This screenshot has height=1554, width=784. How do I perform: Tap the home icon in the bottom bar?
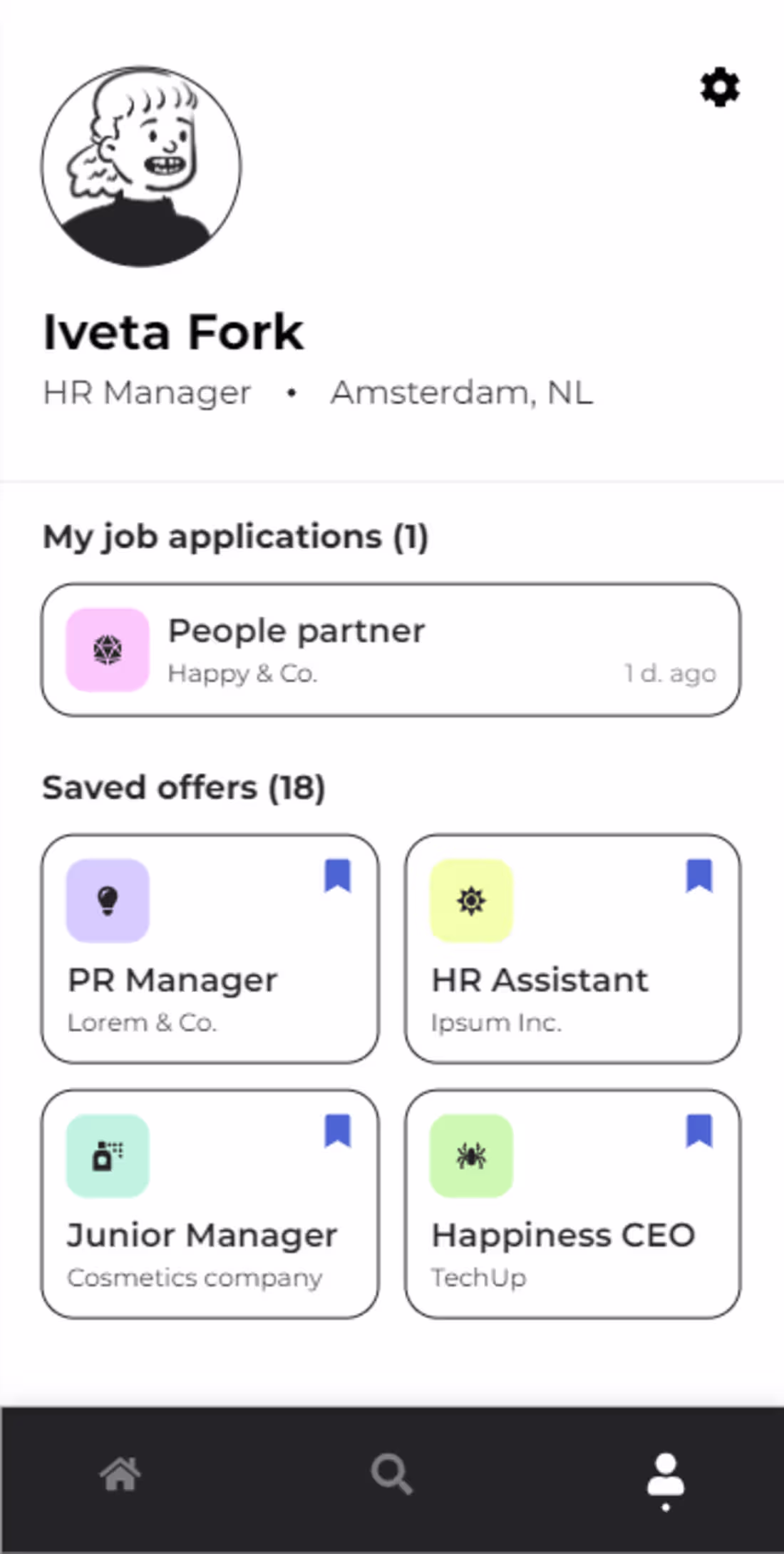(121, 1474)
